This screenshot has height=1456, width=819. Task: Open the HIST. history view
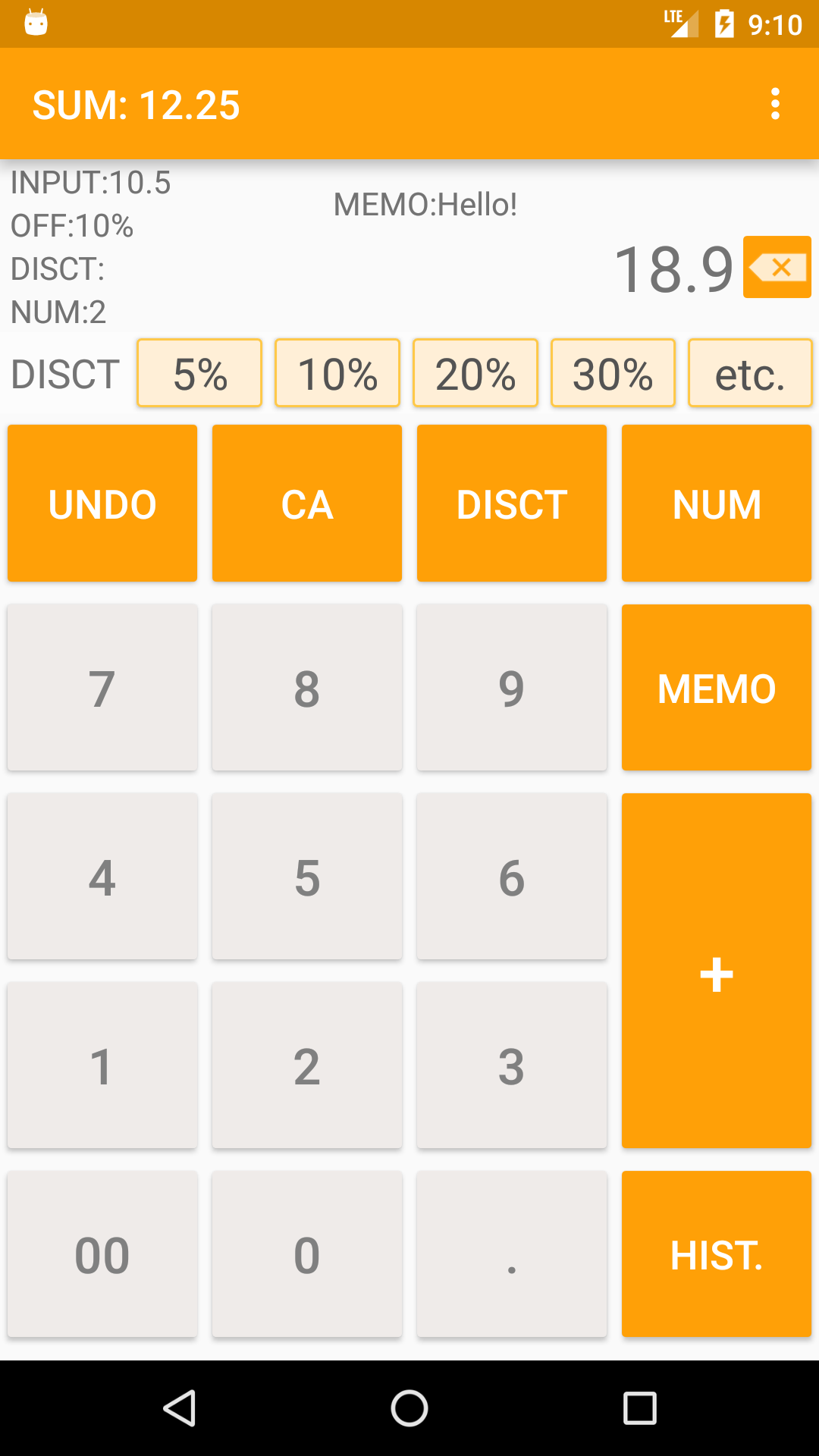click(716, 1254)
